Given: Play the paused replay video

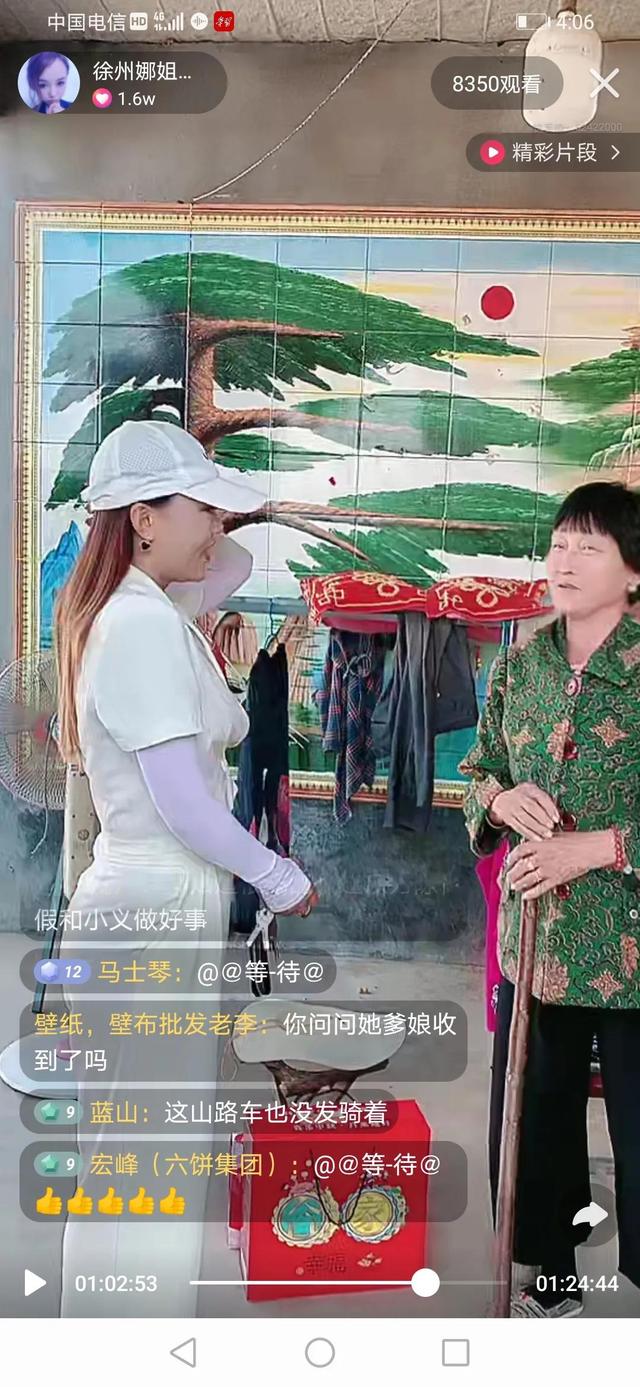Looking at the screenshot, I should [x=35, y=1283].
